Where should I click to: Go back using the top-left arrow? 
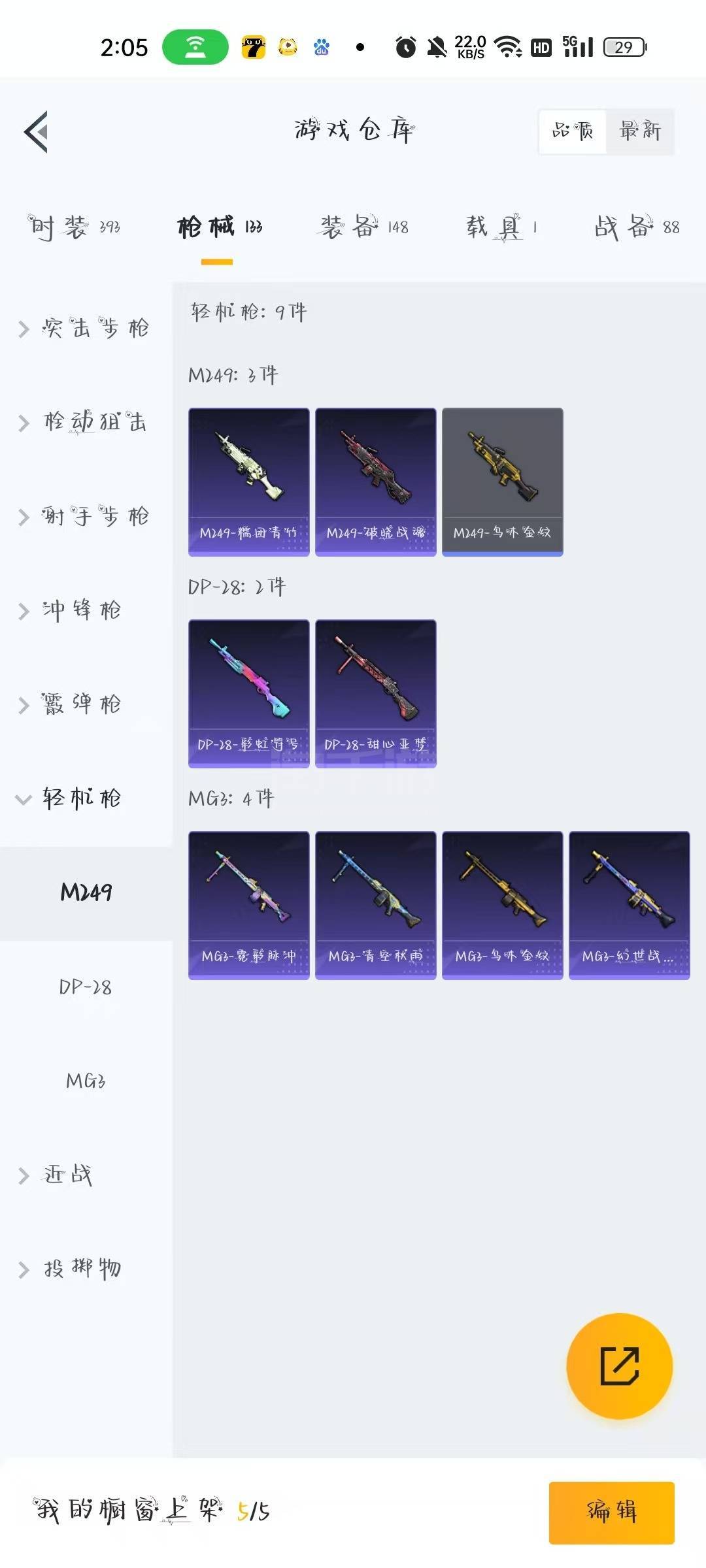tap(36, 132)
